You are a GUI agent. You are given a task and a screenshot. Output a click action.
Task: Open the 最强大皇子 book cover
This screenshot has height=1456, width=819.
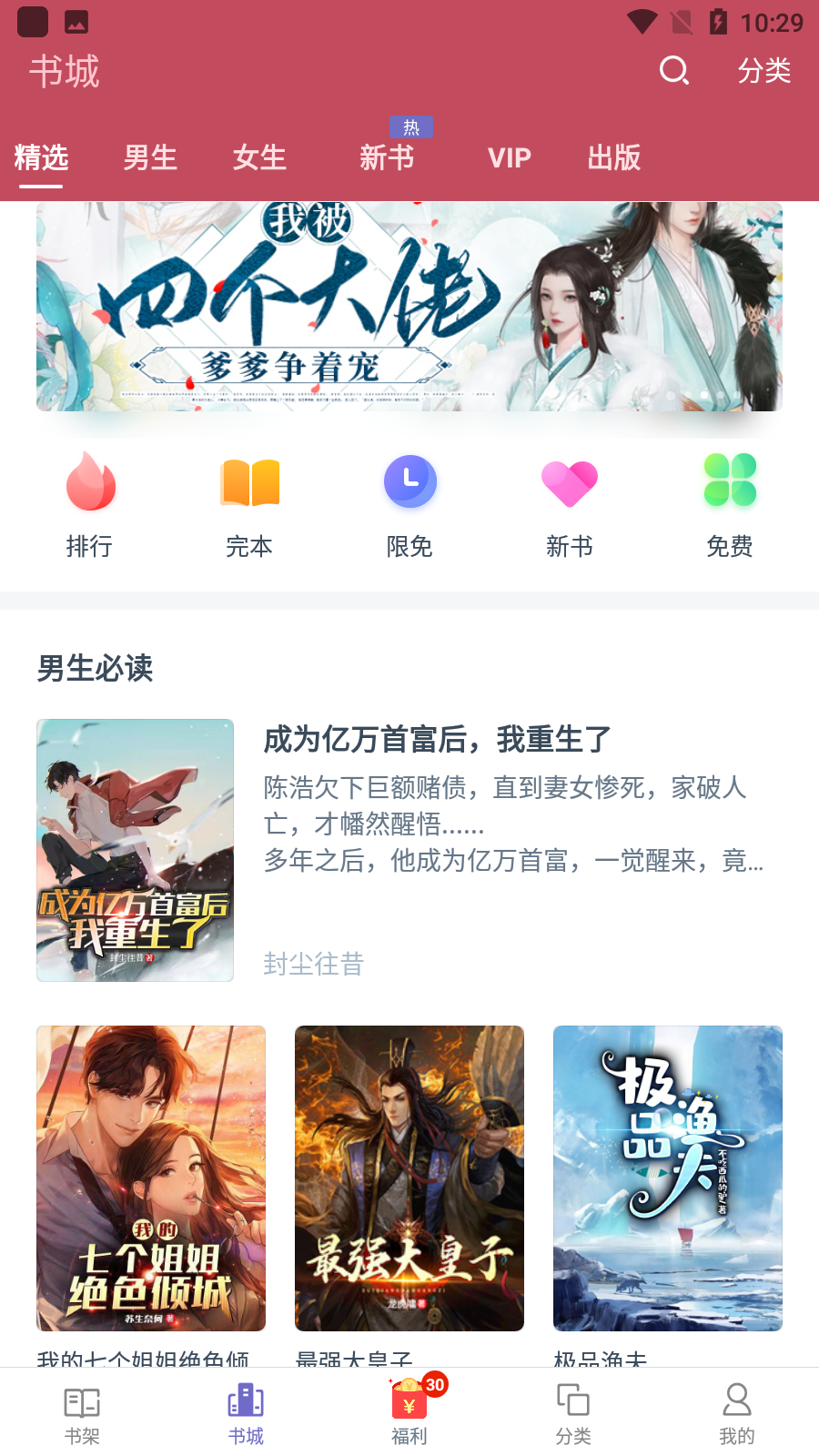click(x=409, y=1178)
